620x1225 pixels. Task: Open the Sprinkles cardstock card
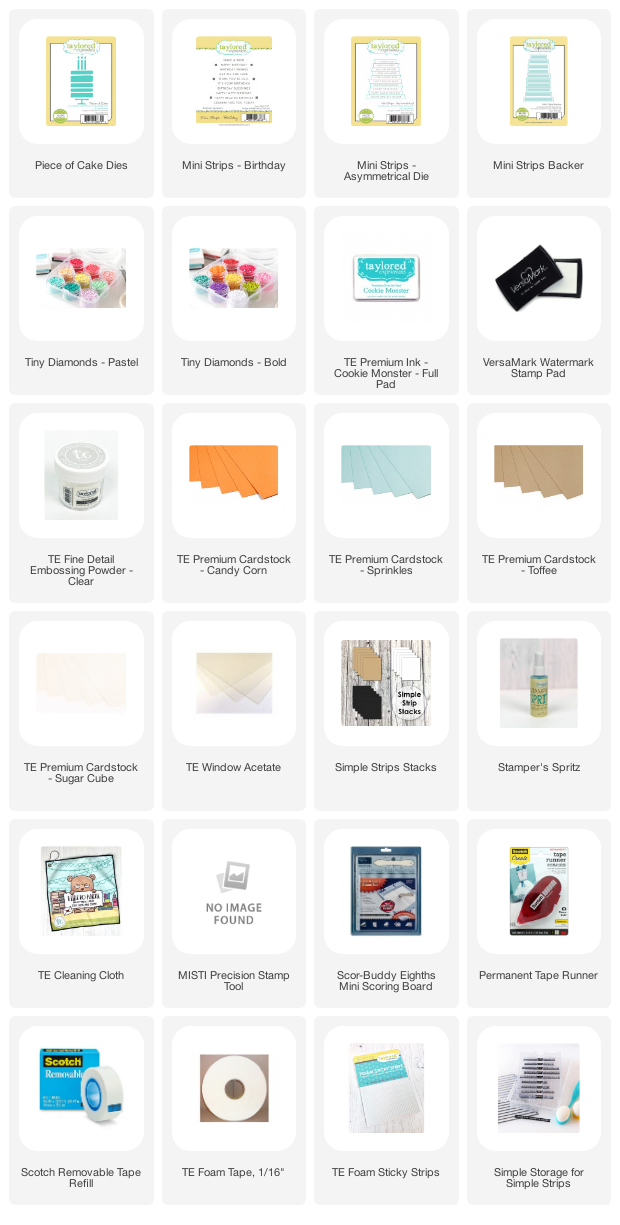pos(386,503)
